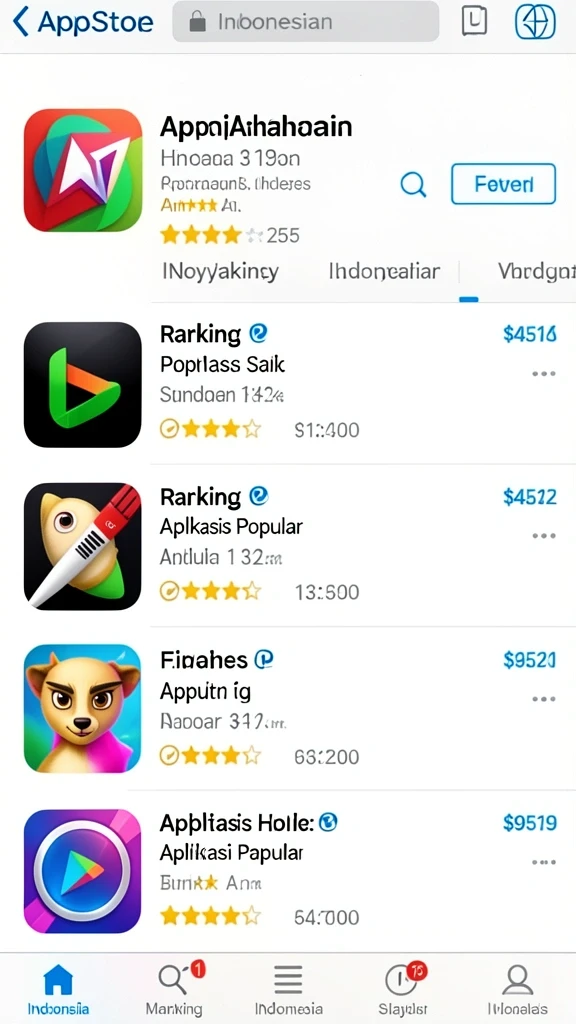Open the Rarking app with Poprlass Saik

[x=288, y=384]
